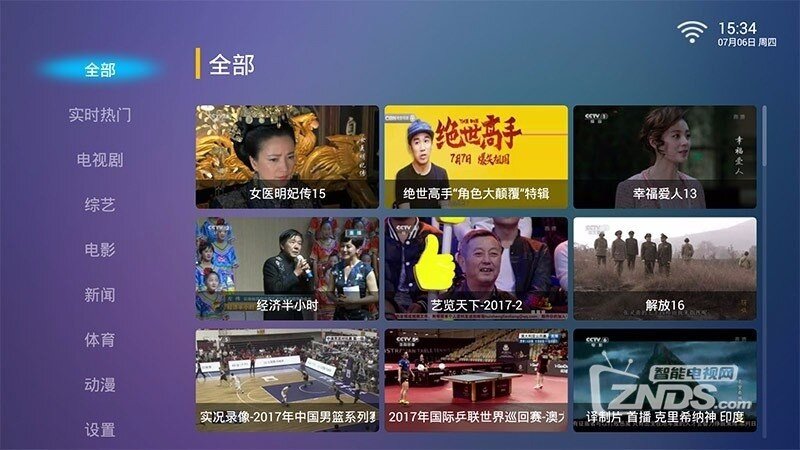Switch to 体育 category
The height and width of the screenshot is (450, 800).
pos(99,340)
